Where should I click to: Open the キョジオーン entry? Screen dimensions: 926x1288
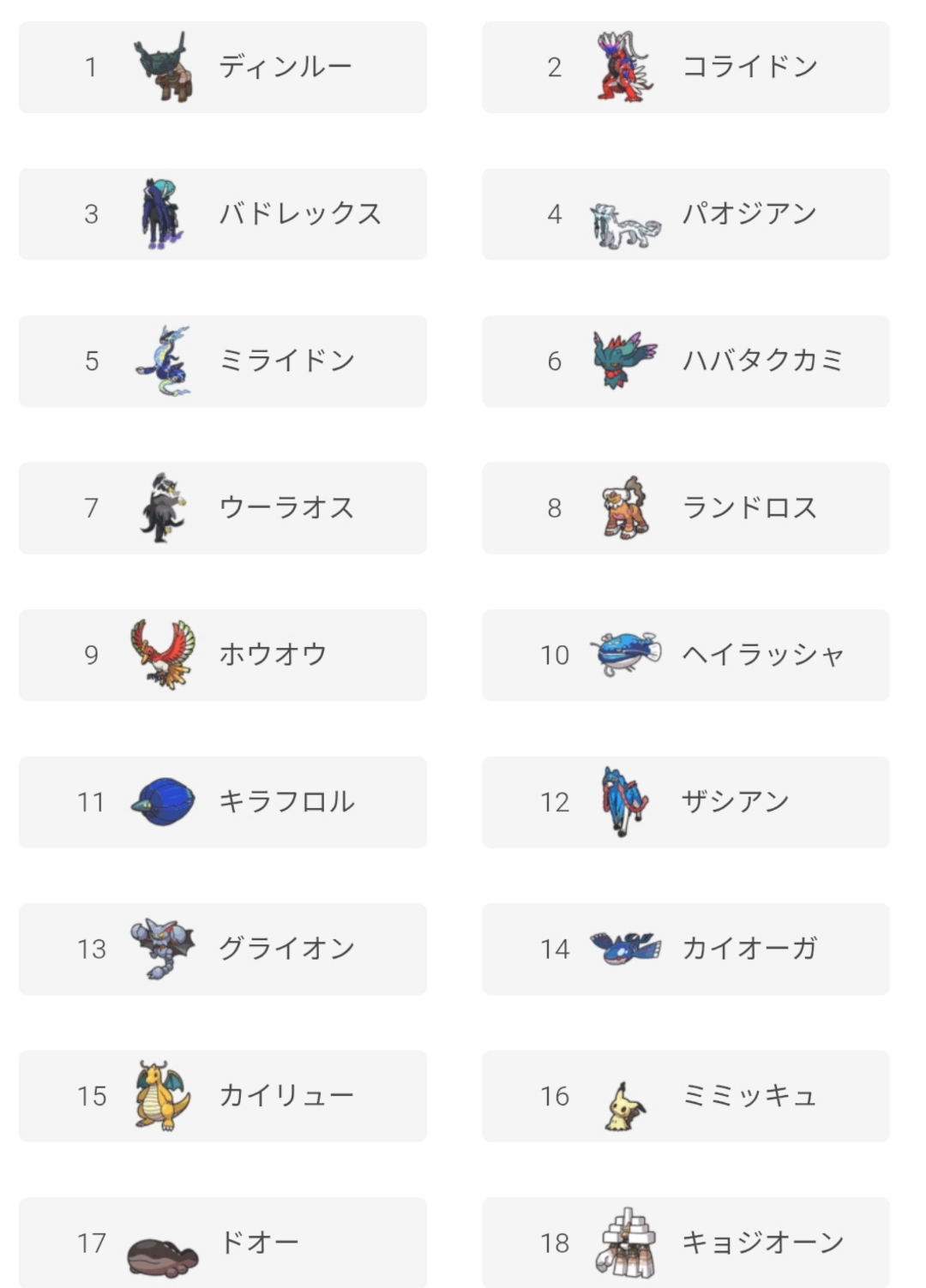point(686,1243)
